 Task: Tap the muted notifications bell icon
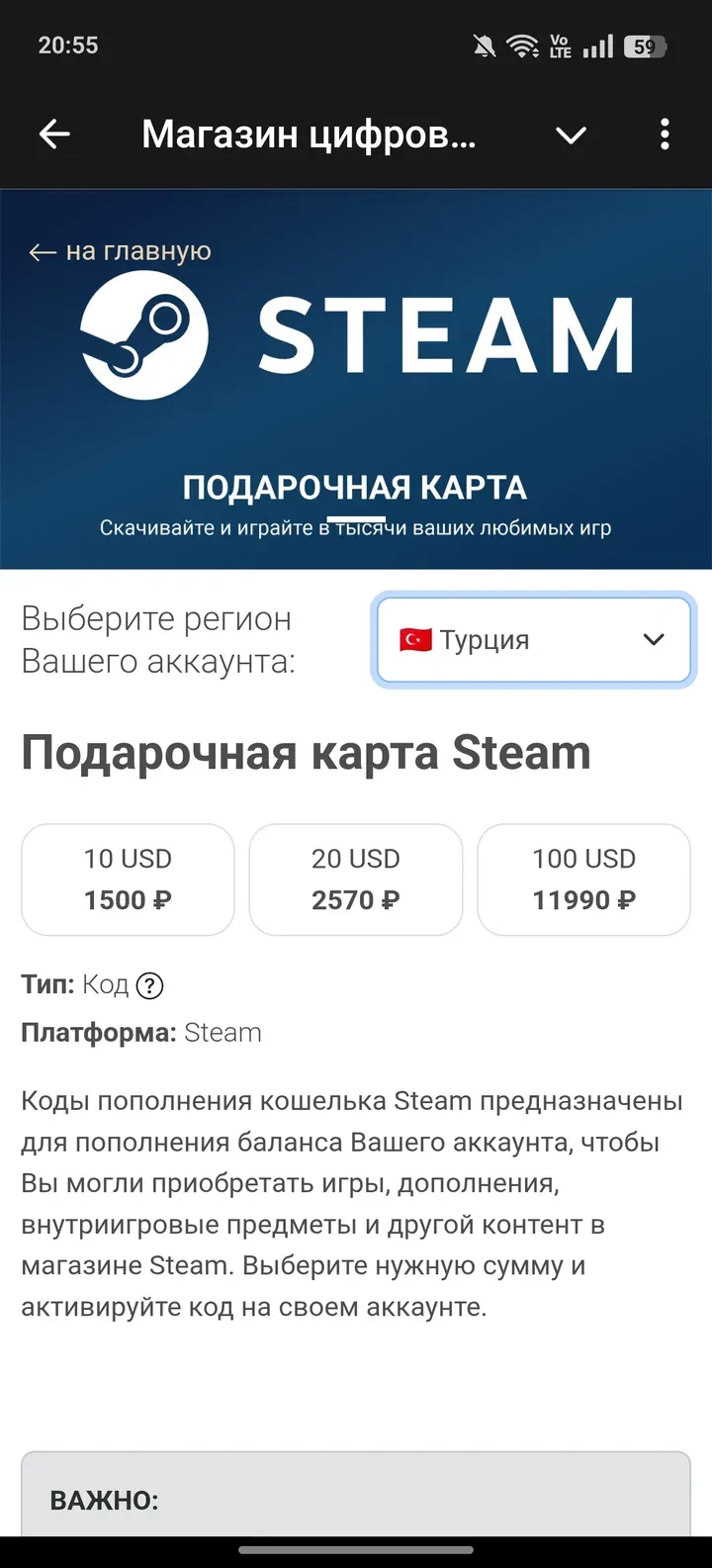(x=484, y=45)
